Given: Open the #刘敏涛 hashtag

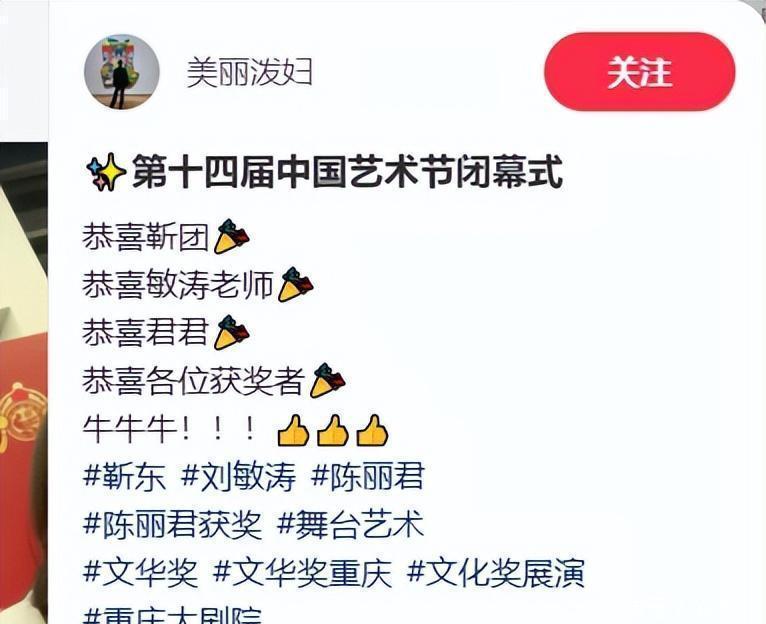Looking at the screenshot, I should (238, 477).
